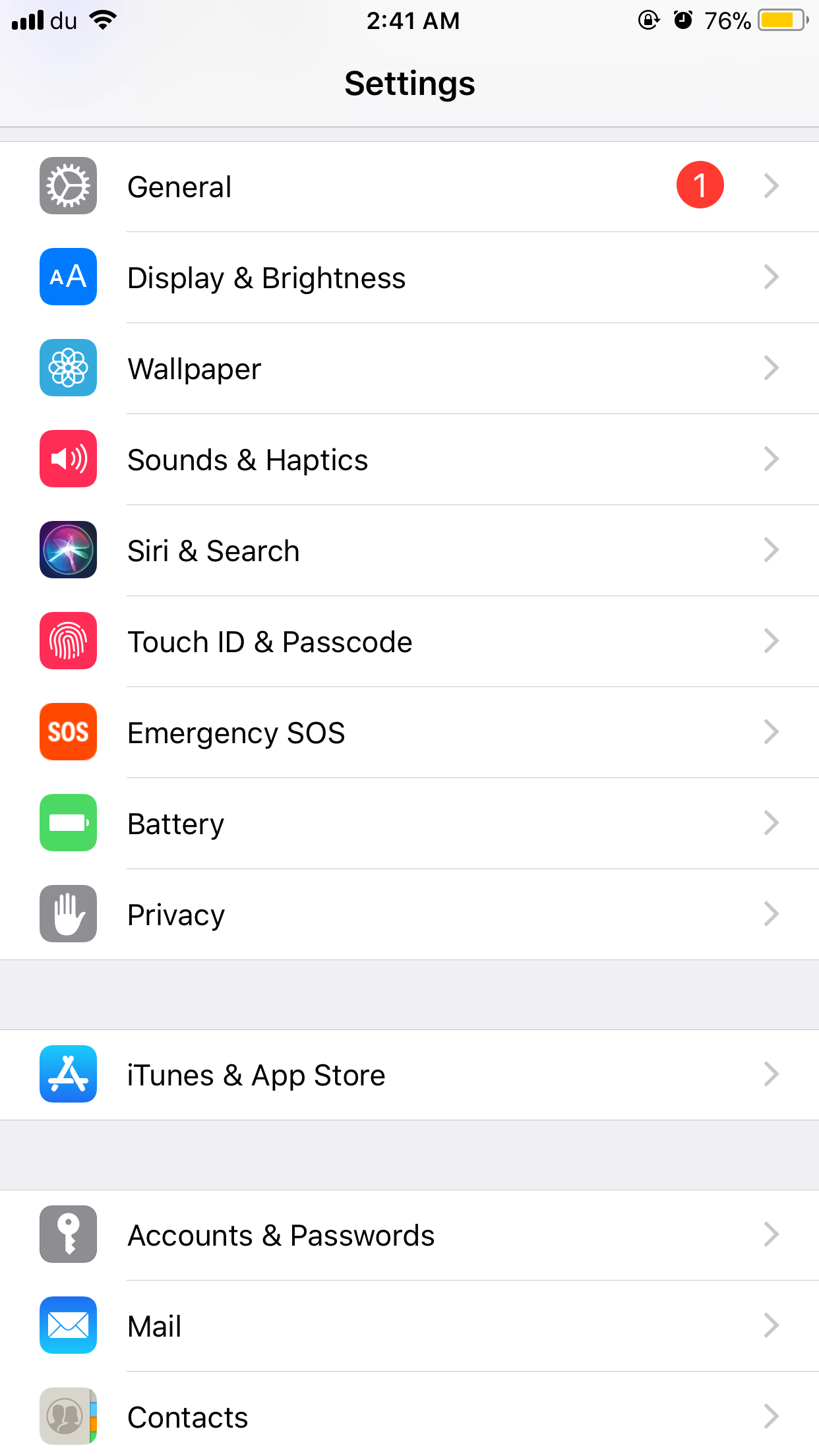819x1456 pixels.
Task: Tap the iTunes & App Store icon
Action: click(68, 1074)
